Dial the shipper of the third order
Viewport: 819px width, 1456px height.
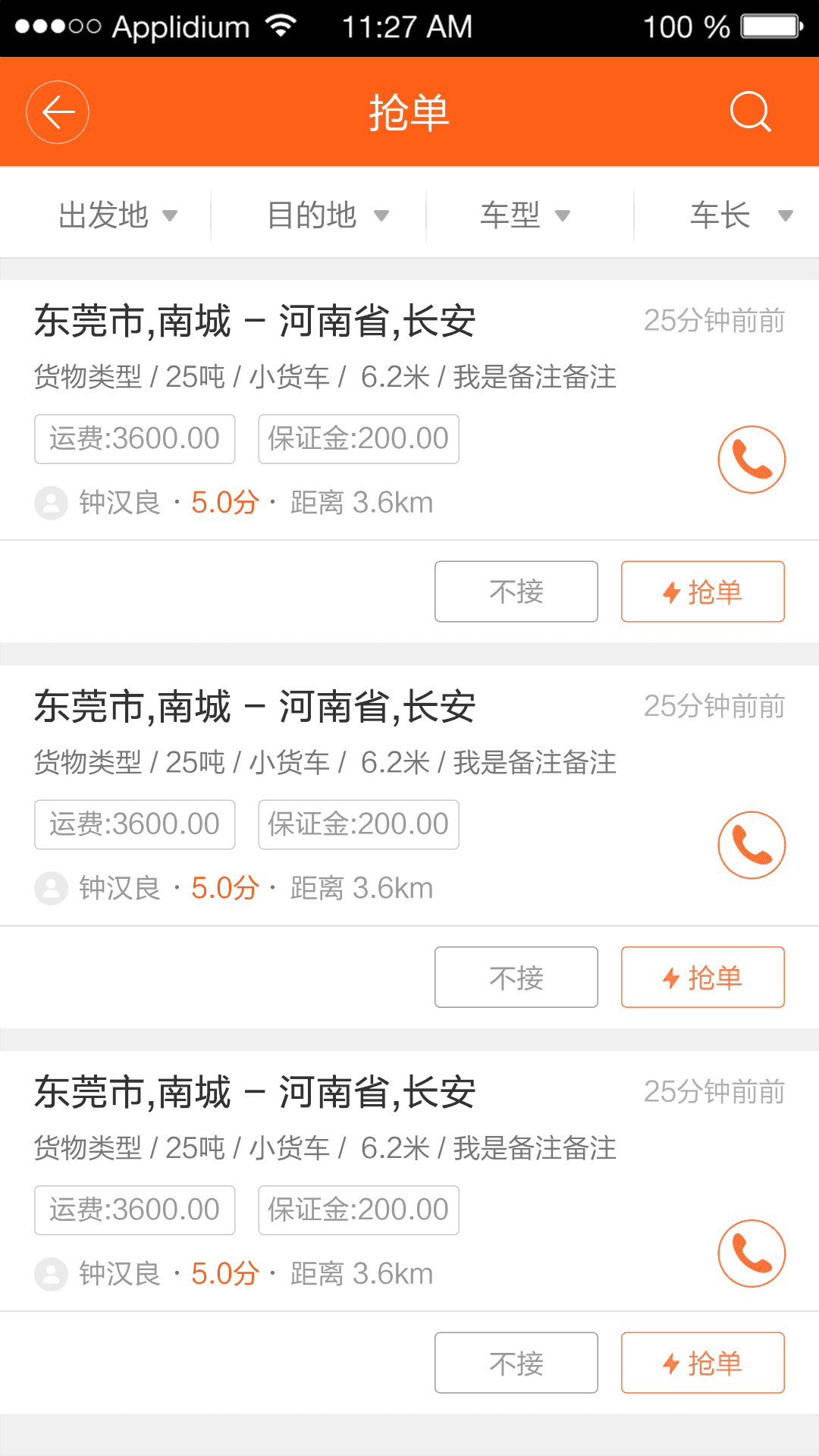click(x=752, y=1253)
